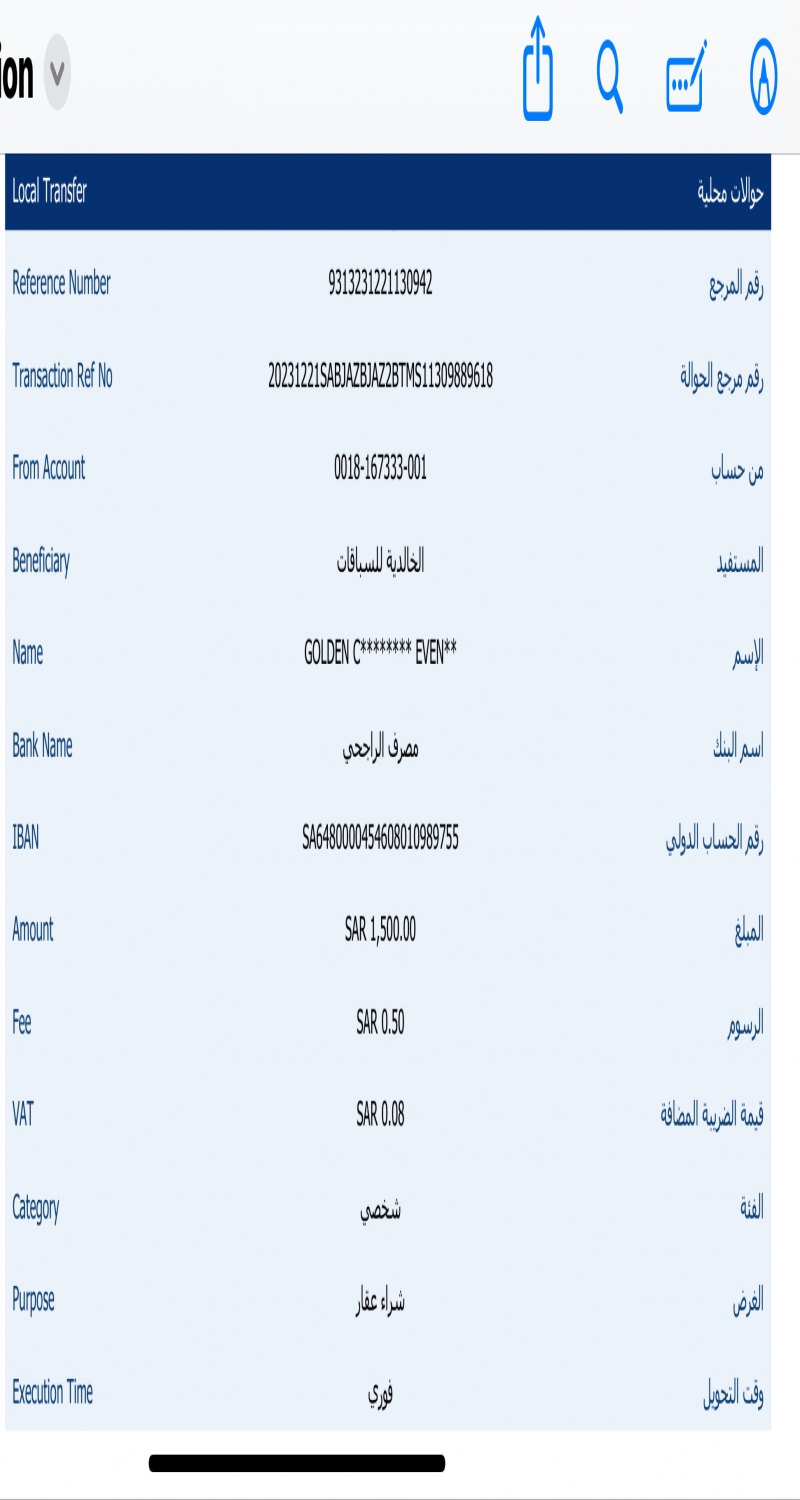The image size is (800, 1500).
Task: Share this transfer receipt document
Action: (538, 72)
